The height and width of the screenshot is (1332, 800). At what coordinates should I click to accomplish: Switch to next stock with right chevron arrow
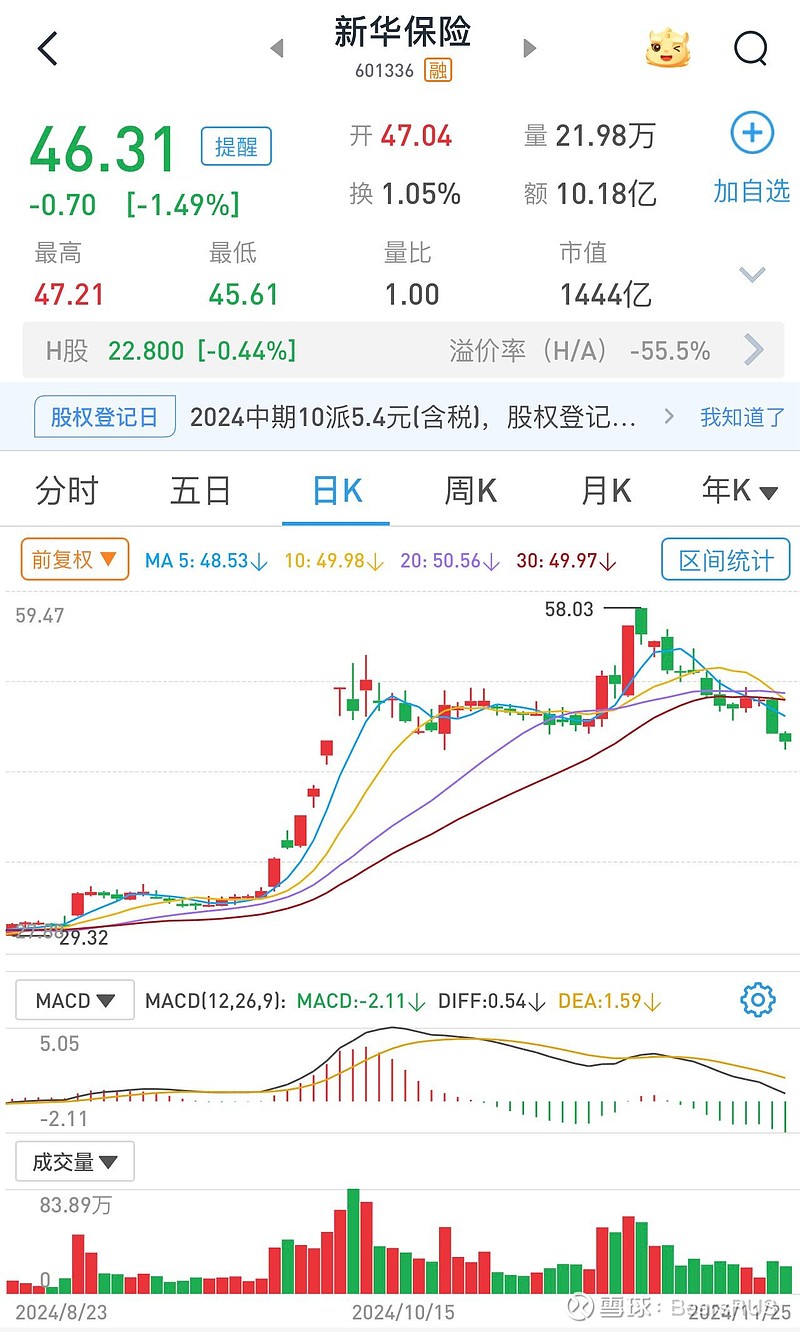529,48
